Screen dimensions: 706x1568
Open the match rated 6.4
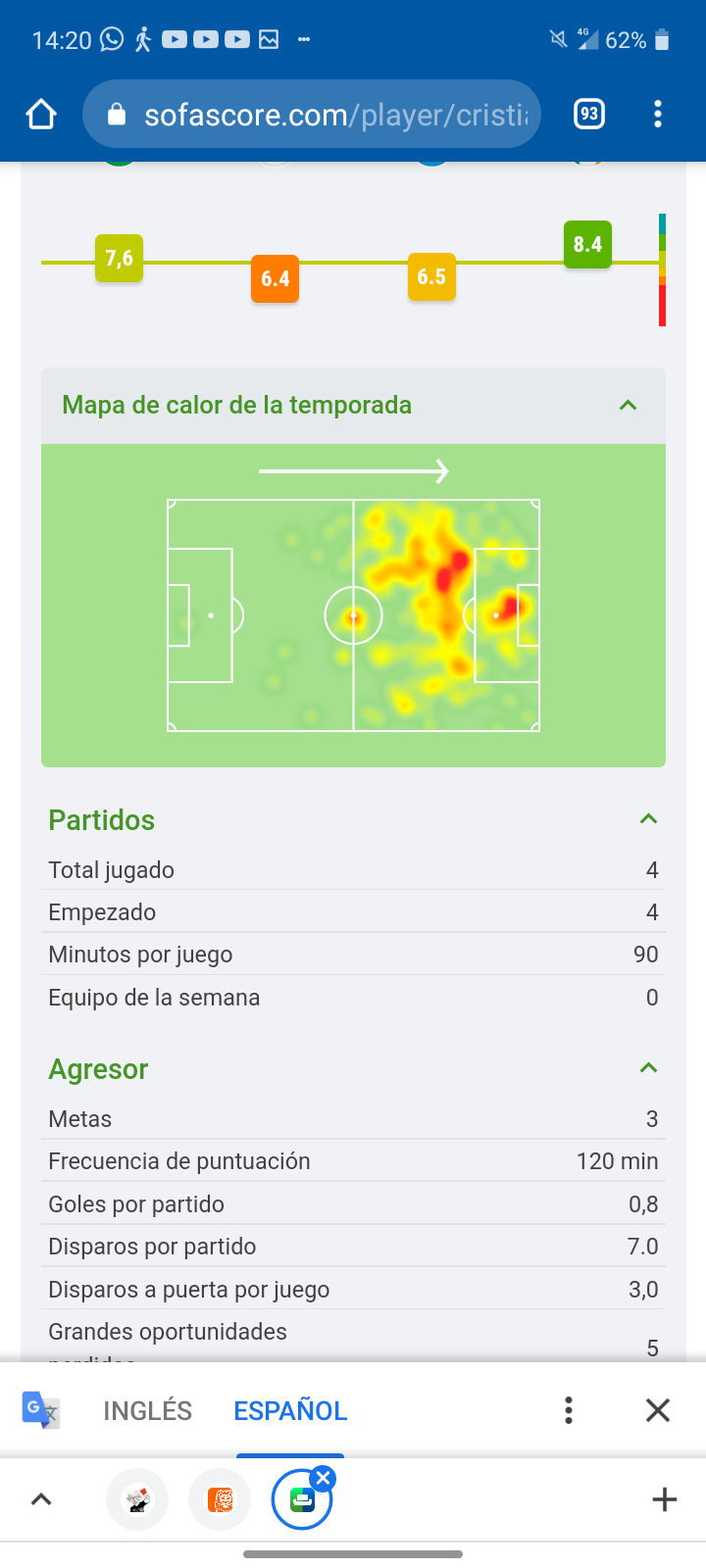pos(275,278)
